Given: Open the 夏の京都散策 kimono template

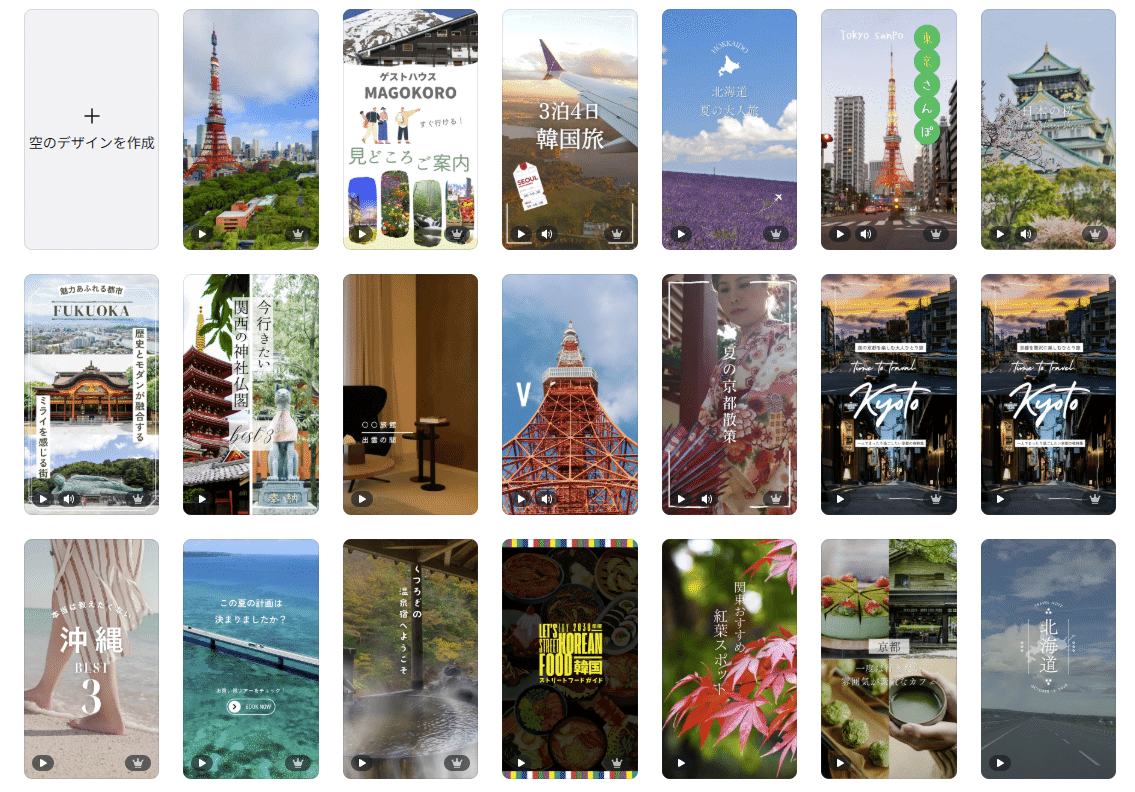Looking at the screenshot, I should [729, 394].
